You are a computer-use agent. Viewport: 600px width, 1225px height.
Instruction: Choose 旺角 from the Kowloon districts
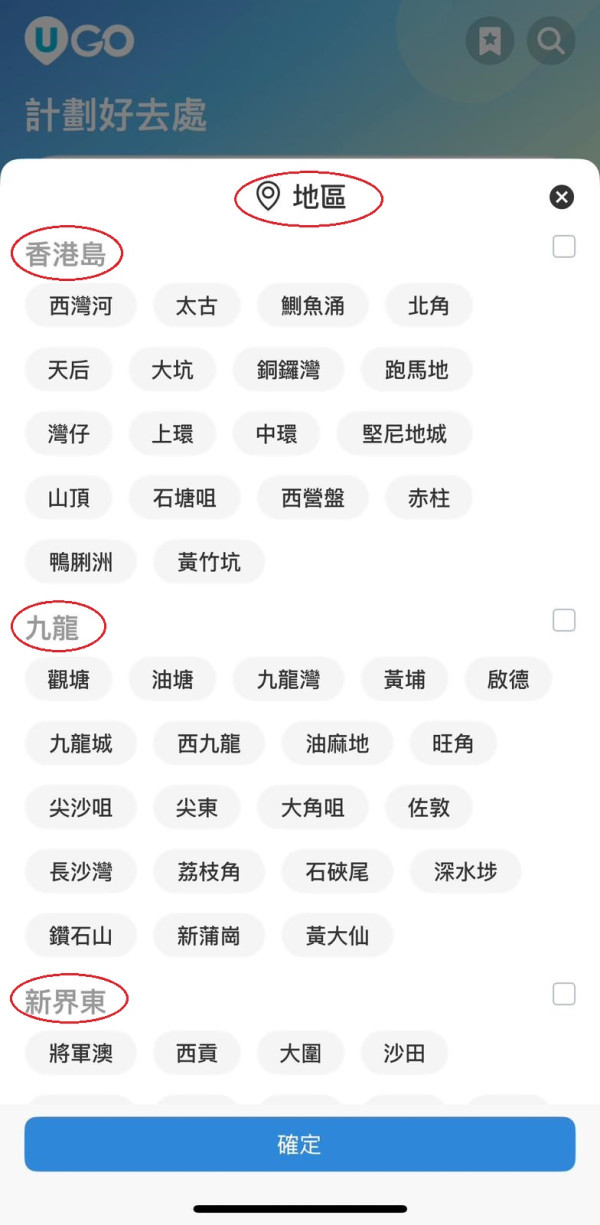click(453, 744)
